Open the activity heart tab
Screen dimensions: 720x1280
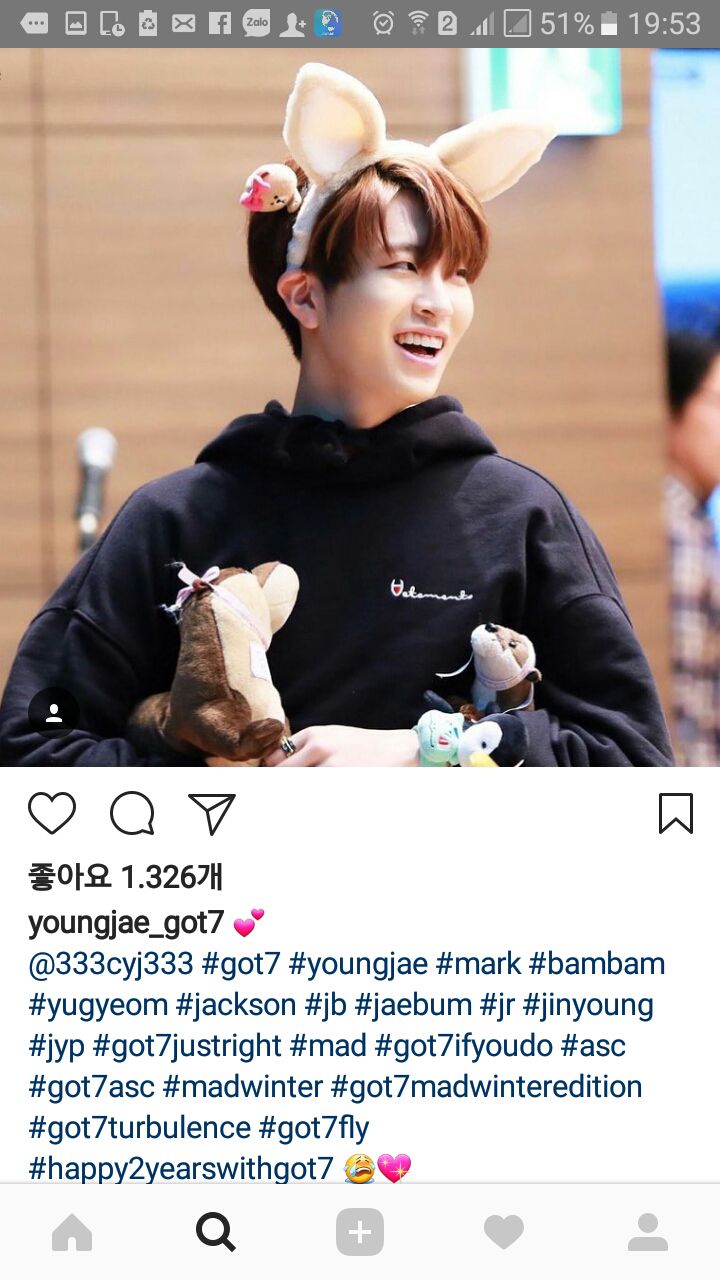504,1233
